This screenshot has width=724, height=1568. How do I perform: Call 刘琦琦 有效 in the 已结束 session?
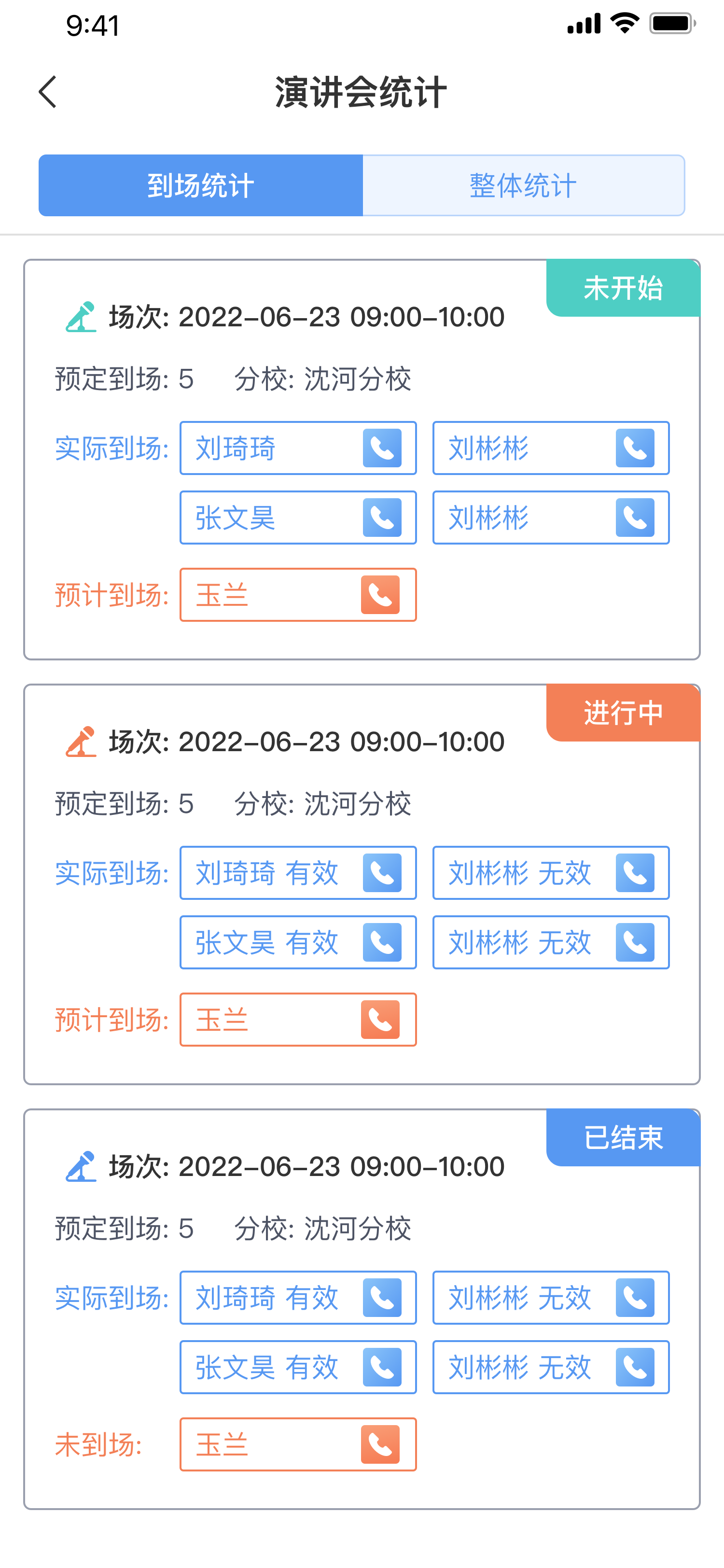pos(382,1298)
